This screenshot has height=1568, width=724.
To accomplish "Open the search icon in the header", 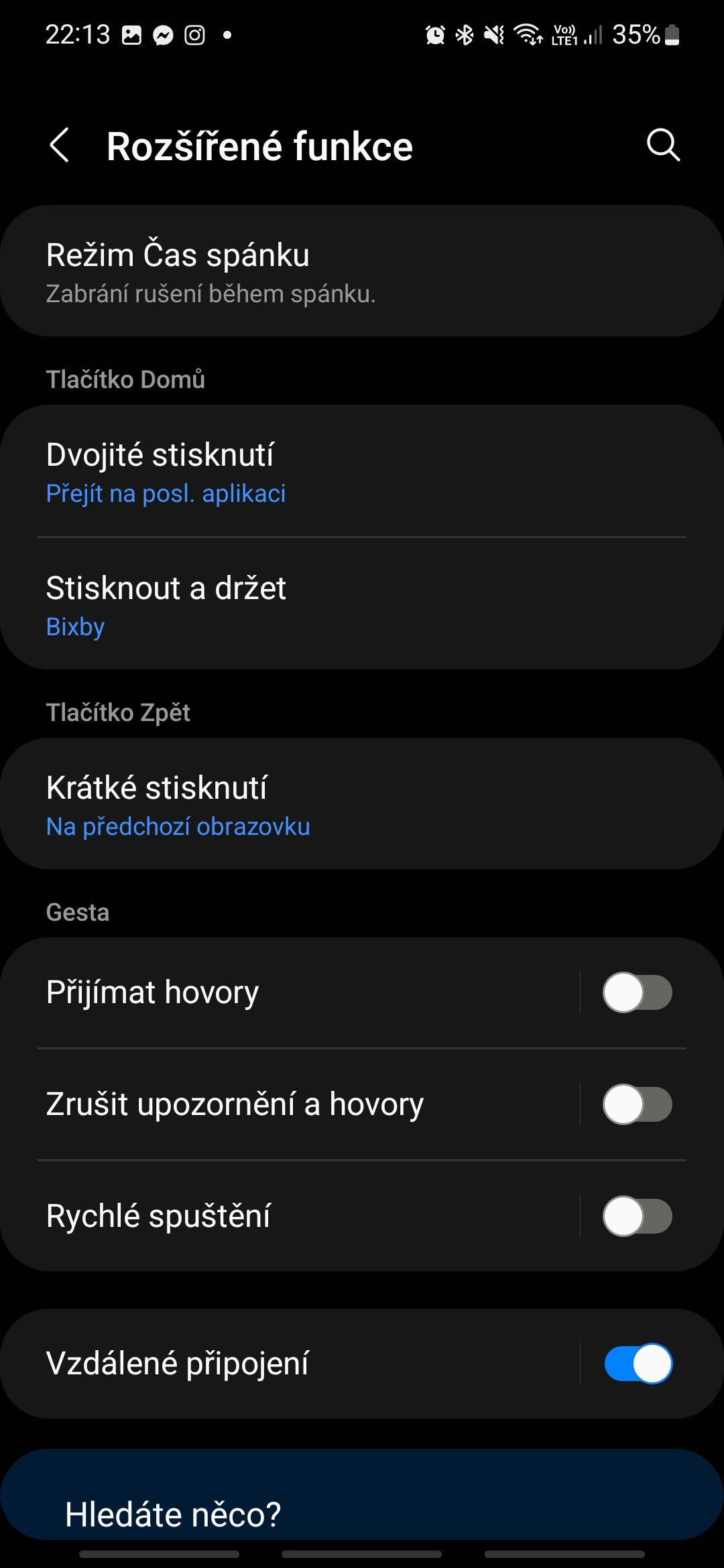I will click(663, 145).
